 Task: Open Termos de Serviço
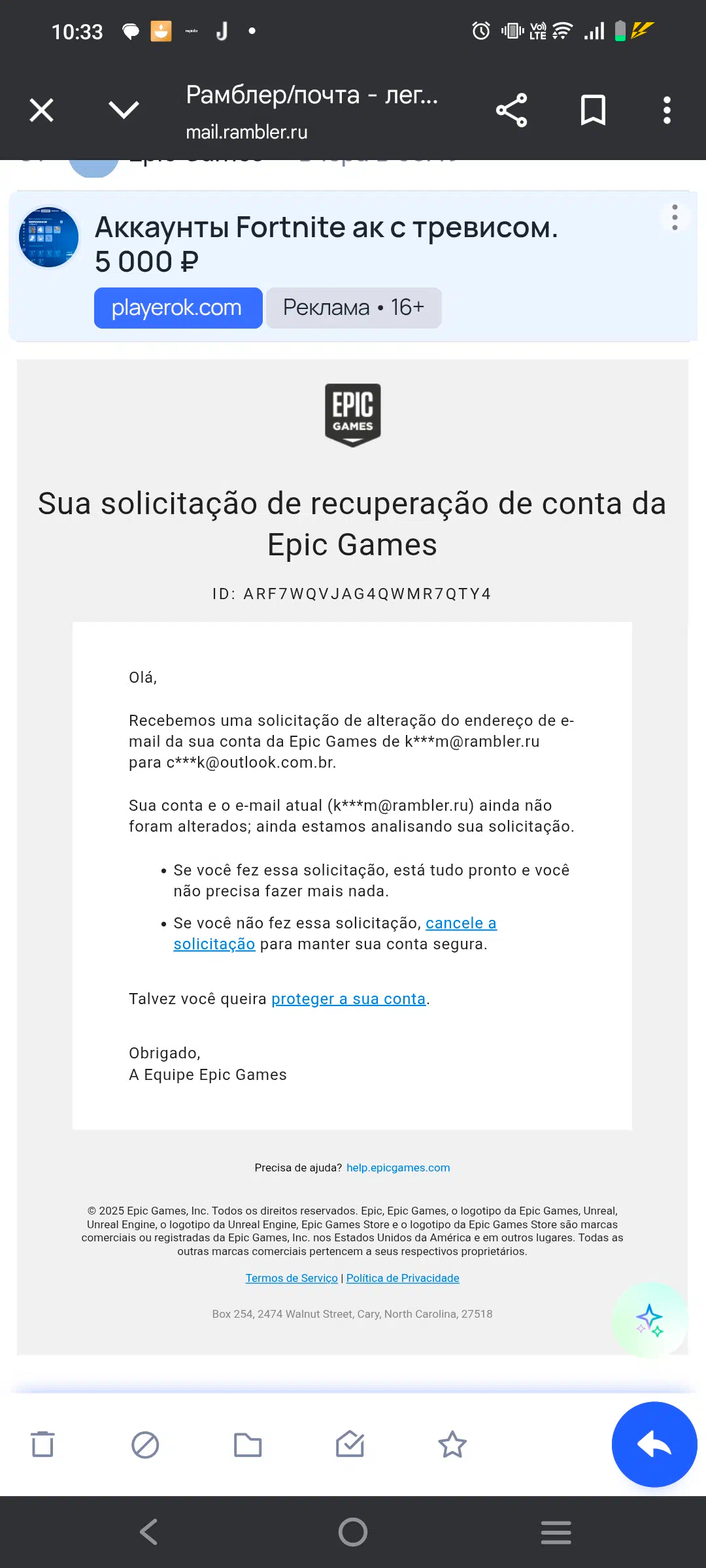click(x=292, y=1278)
